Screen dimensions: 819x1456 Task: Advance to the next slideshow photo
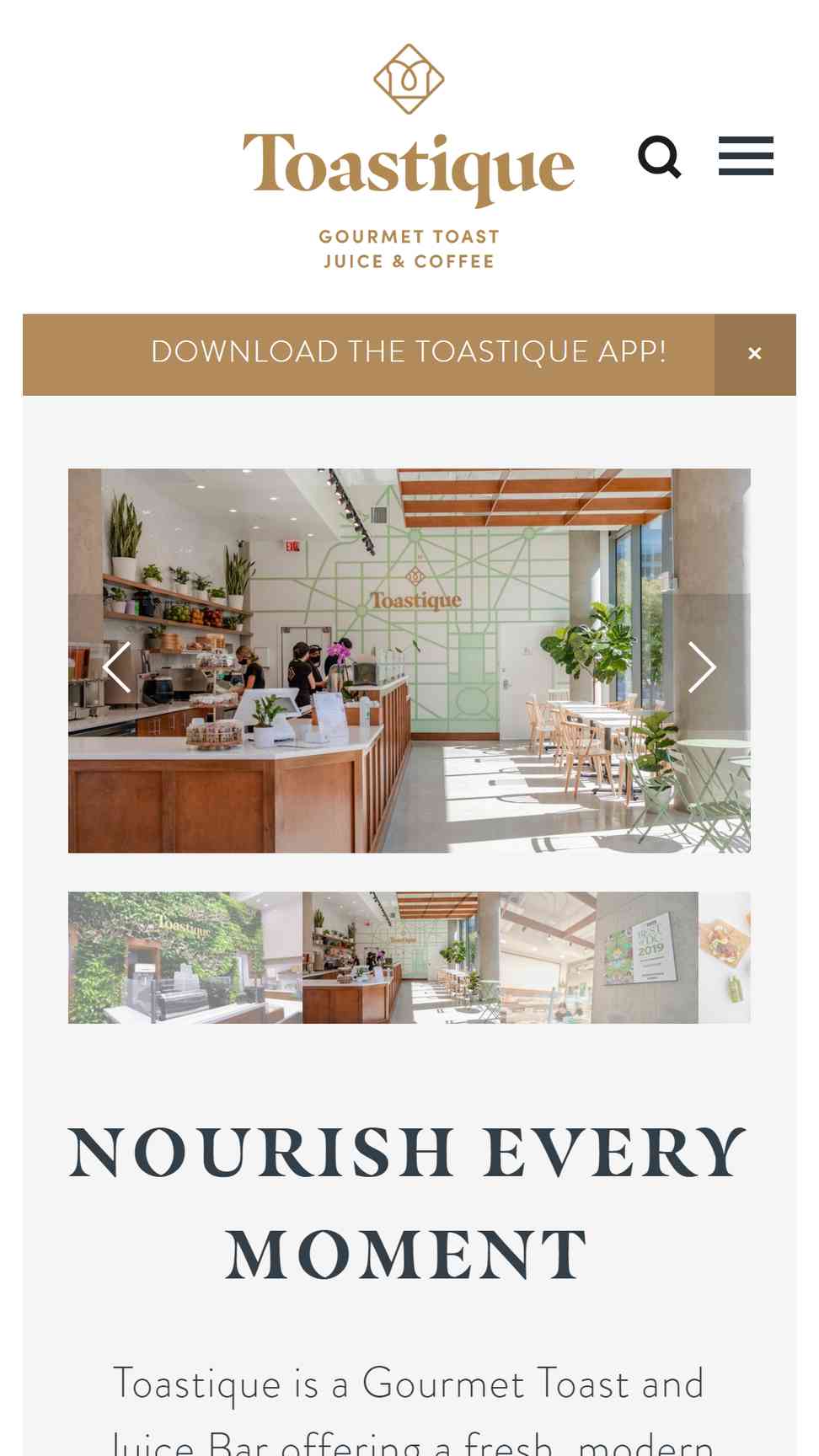702,667
